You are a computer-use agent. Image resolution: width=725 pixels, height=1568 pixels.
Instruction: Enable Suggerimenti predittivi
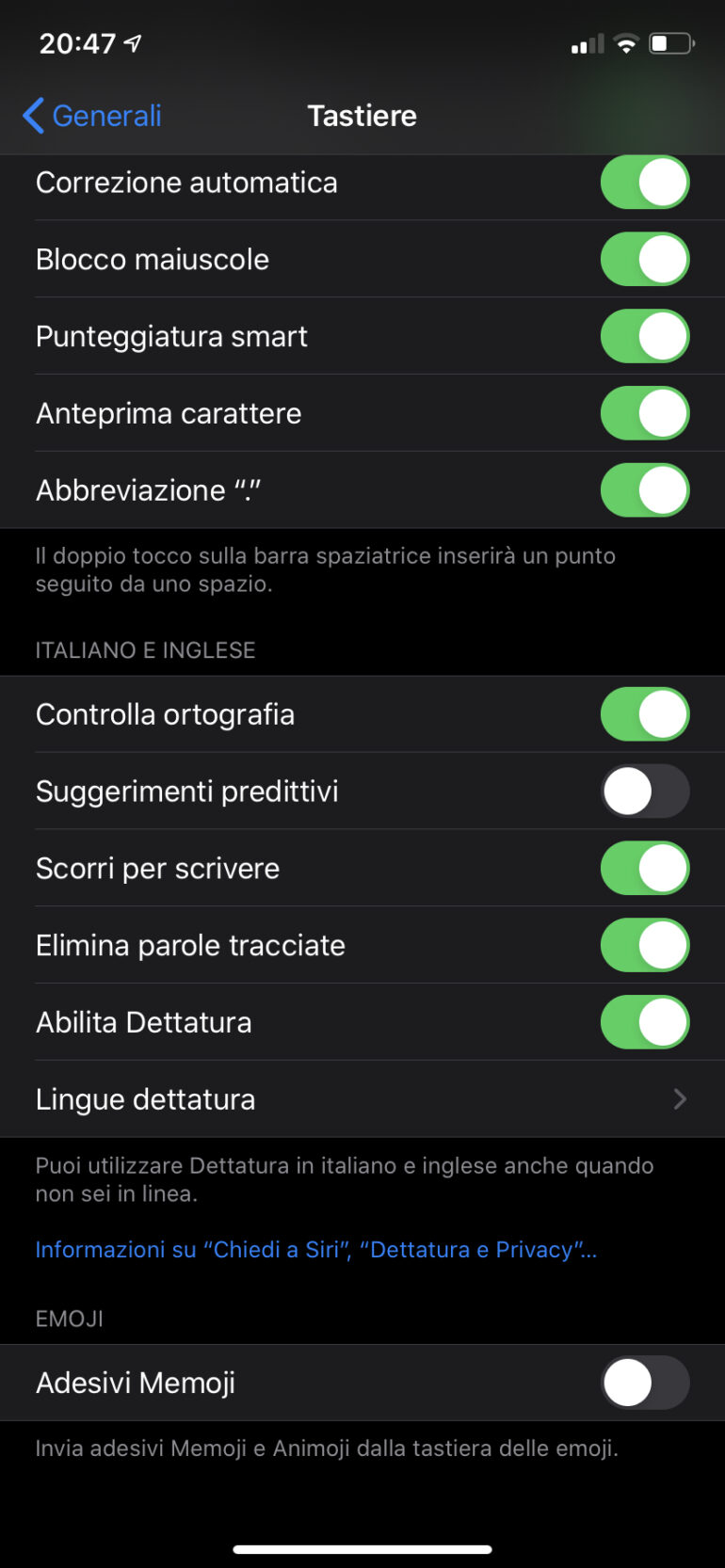pos(644,792)
